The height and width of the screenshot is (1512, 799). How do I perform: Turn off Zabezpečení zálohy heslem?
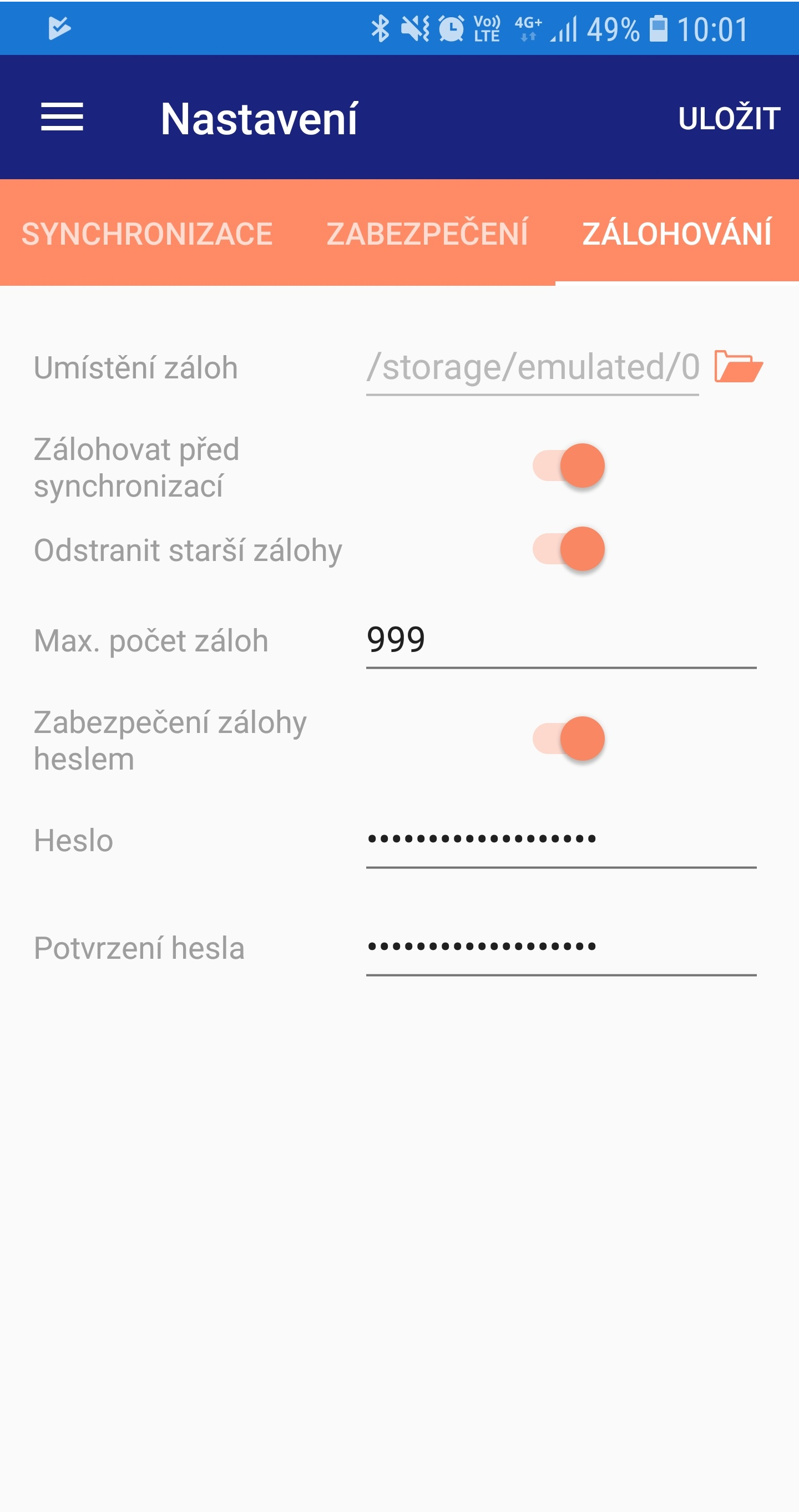coord(568,739)
